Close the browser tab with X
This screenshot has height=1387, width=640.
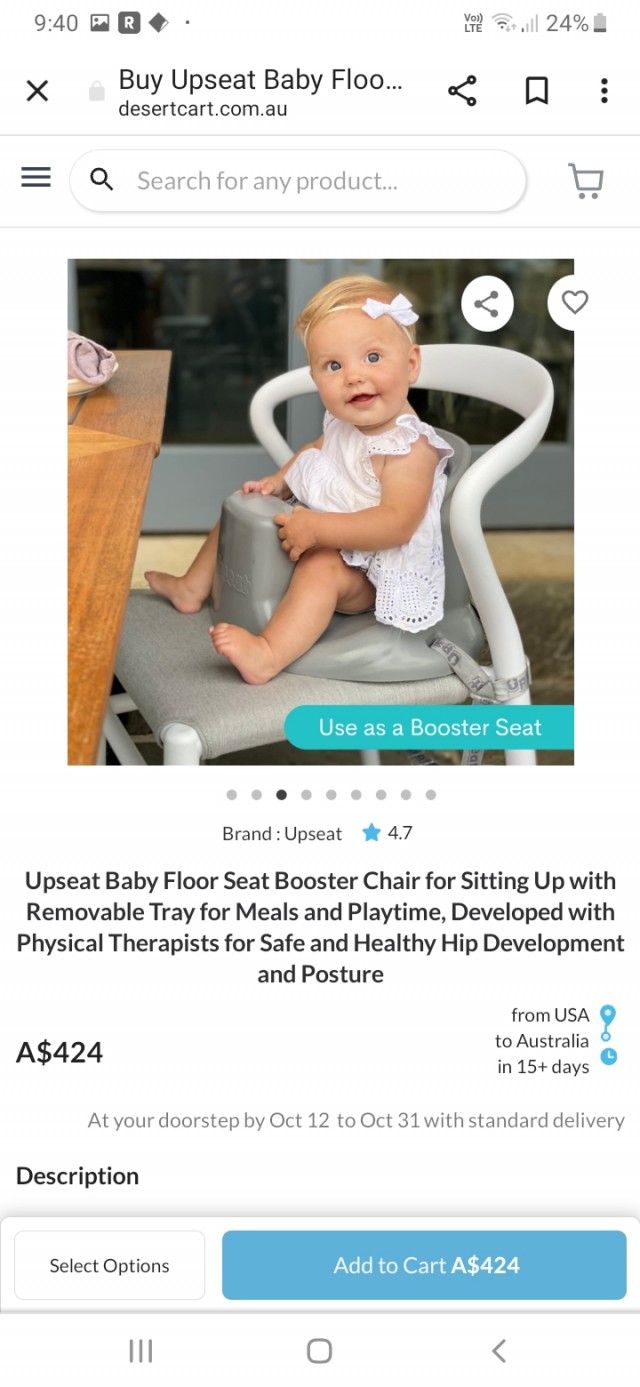(x=37, y=91)
